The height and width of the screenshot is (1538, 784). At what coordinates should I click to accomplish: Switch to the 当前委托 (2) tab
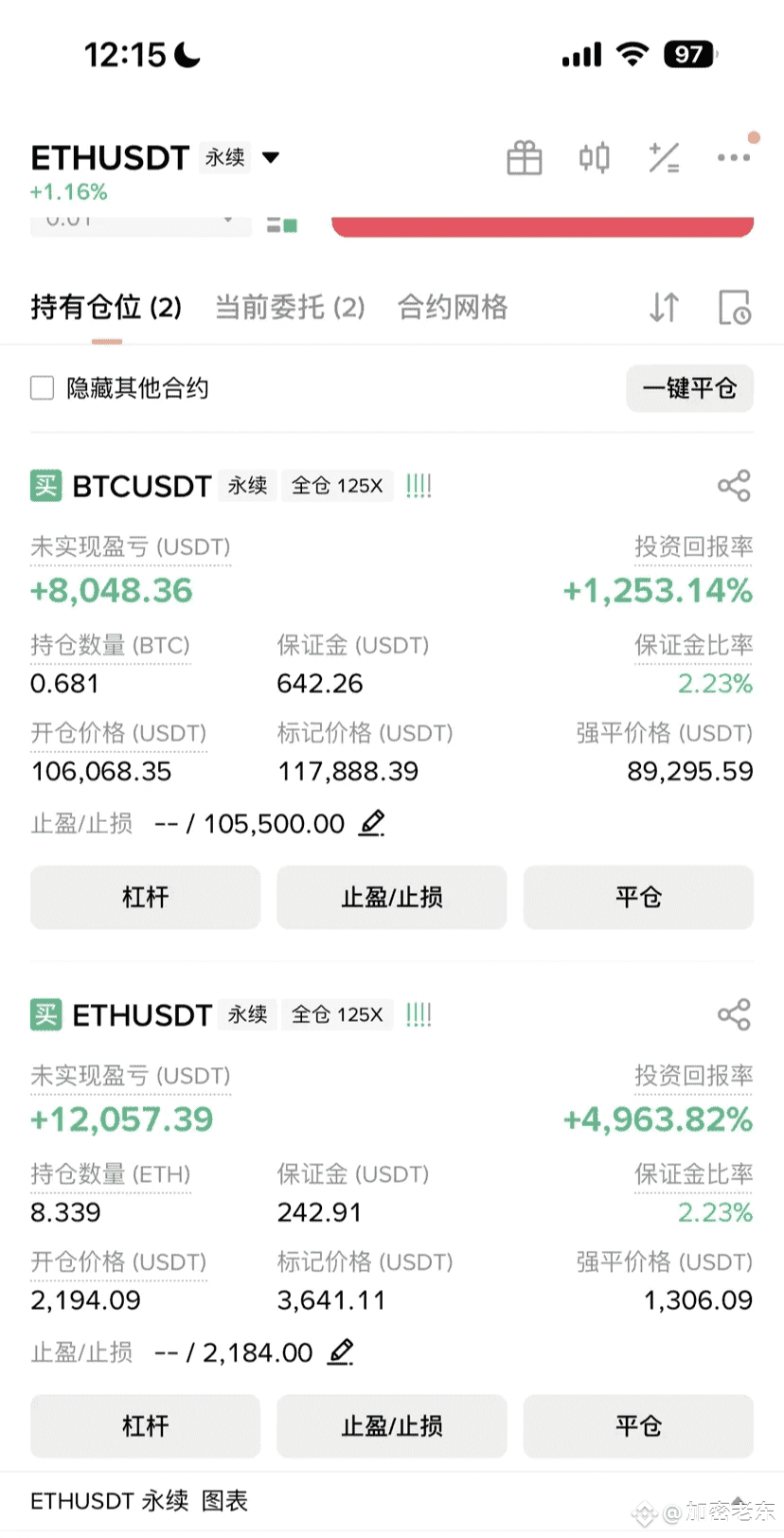(290, 307)
